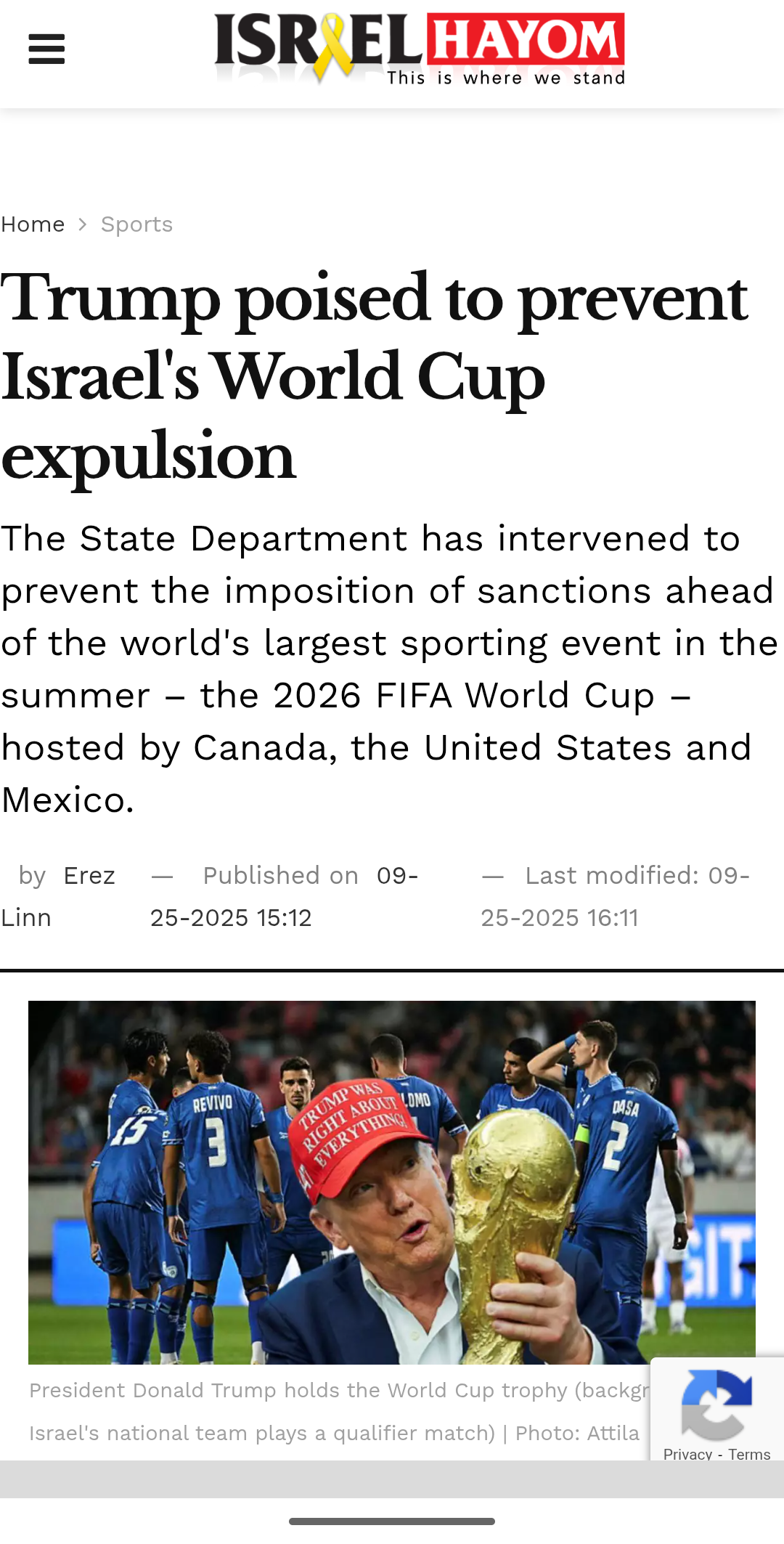Image resolution: width=784 pixels, height=1544 pixels.
Task: Open the hamburger menu
Action: [46, 49]
